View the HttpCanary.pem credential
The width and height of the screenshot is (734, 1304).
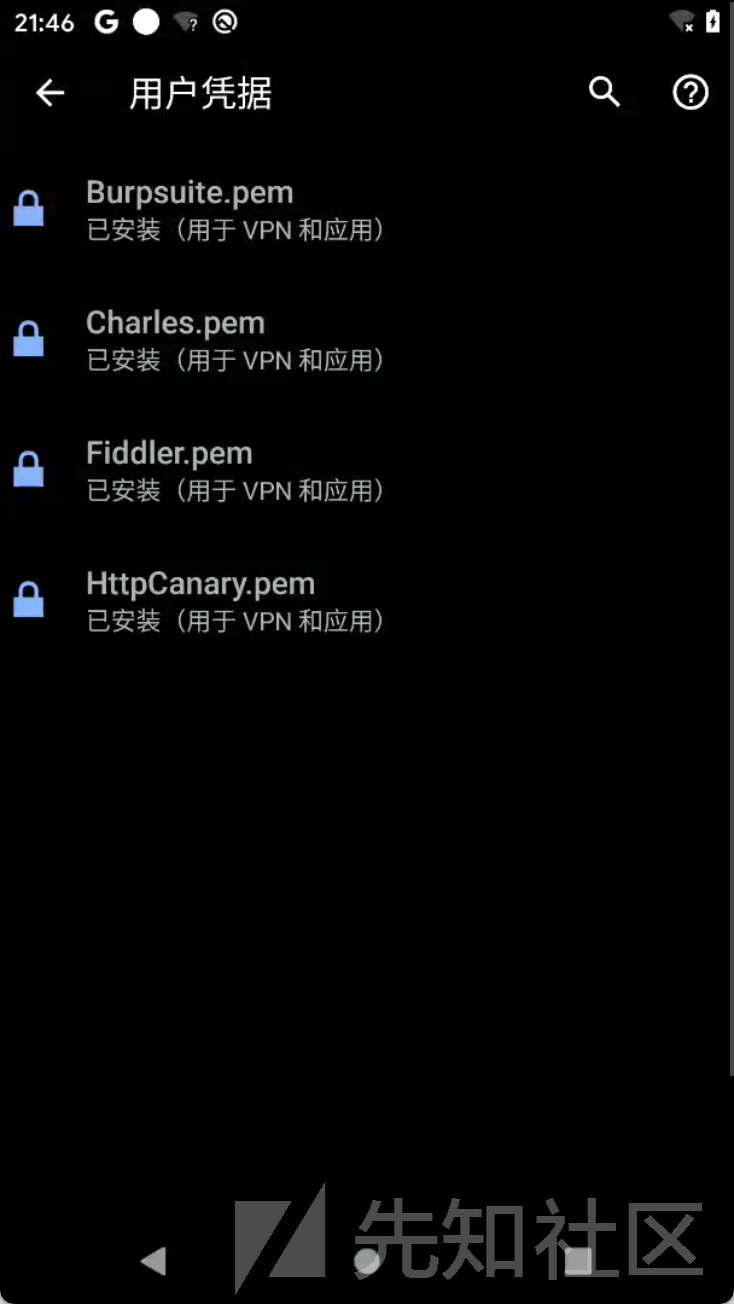tap(367, 600)
